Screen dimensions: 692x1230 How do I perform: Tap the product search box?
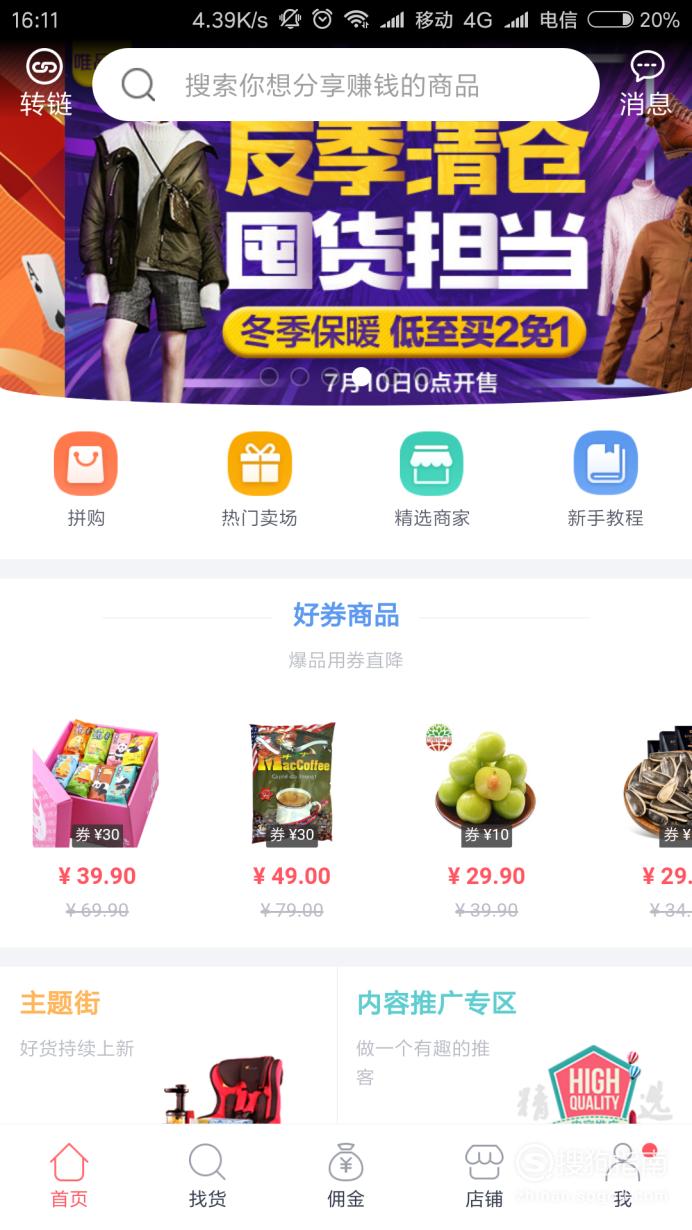pyautogui.click(x=346, y=85)
